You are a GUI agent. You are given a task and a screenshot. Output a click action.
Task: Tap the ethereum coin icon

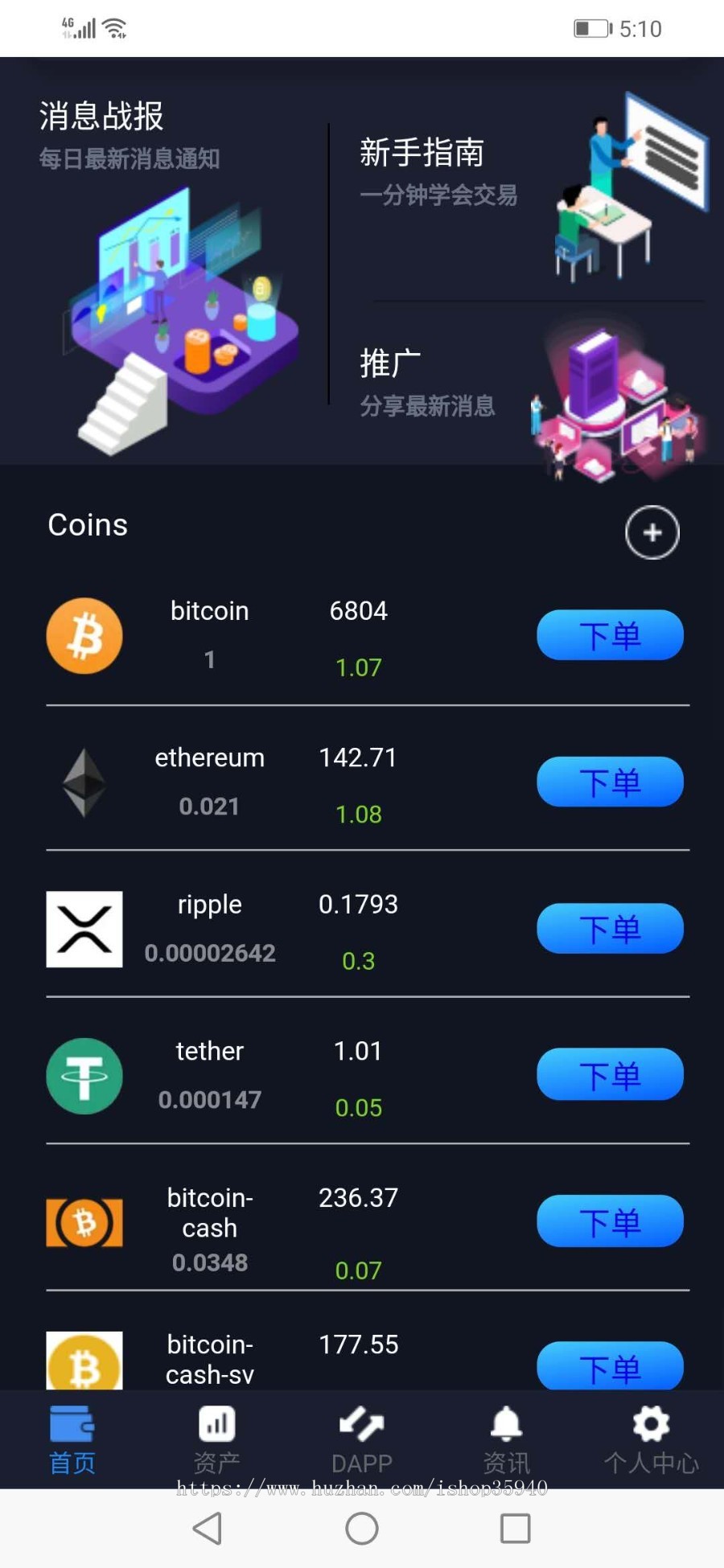[x=84, y=782]
